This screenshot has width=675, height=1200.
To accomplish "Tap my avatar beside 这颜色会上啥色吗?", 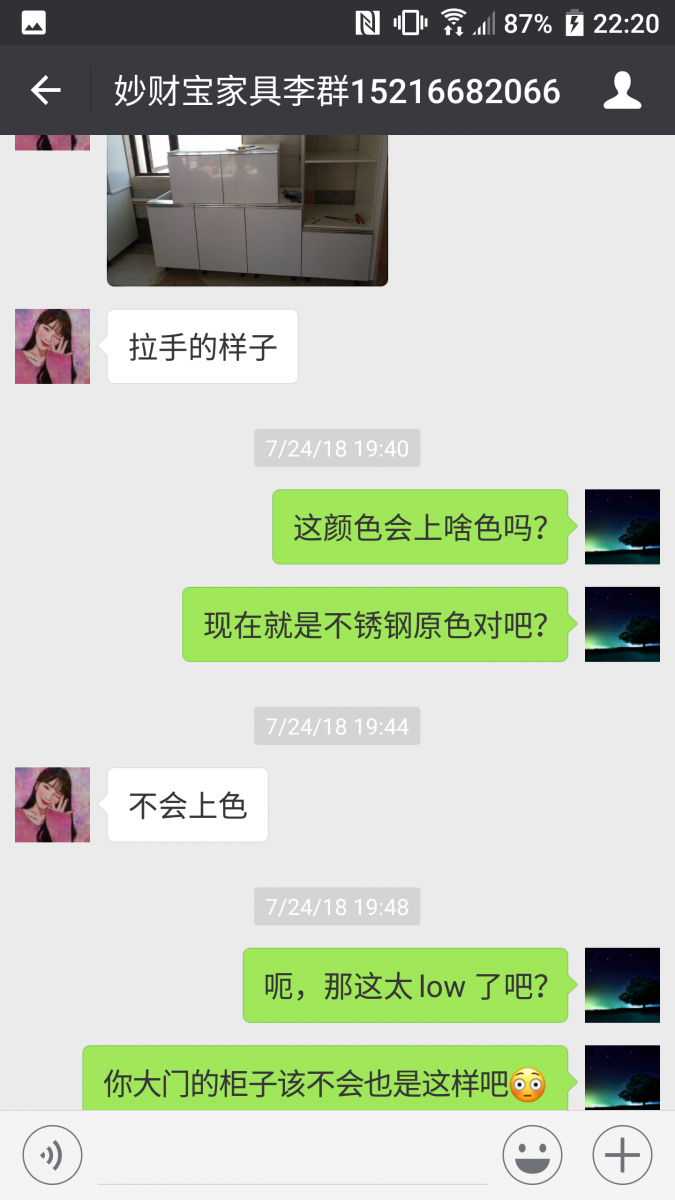I will pyautogui.click(x=622, y=526).
